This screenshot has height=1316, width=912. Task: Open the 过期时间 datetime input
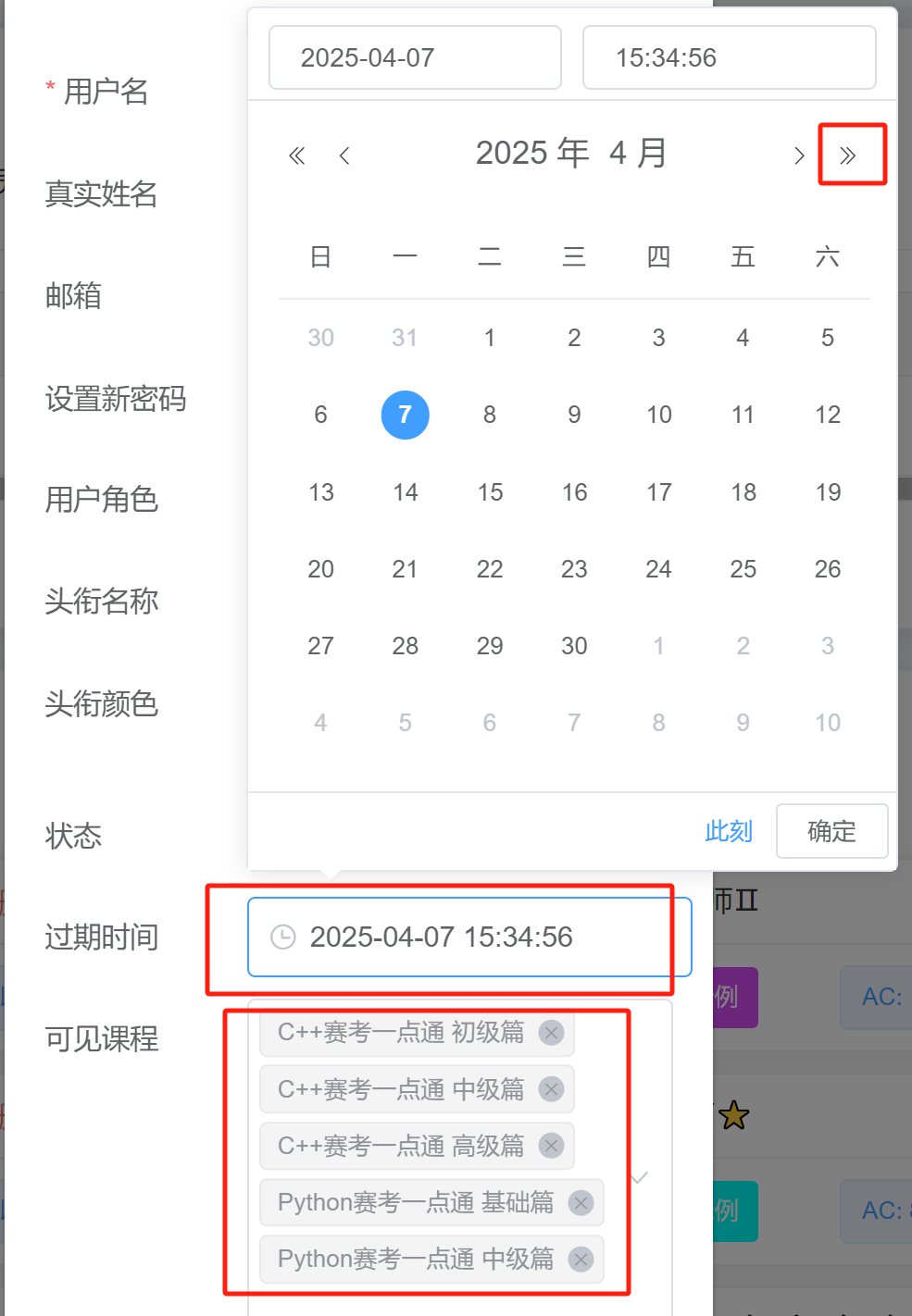(x=469, y=937)
